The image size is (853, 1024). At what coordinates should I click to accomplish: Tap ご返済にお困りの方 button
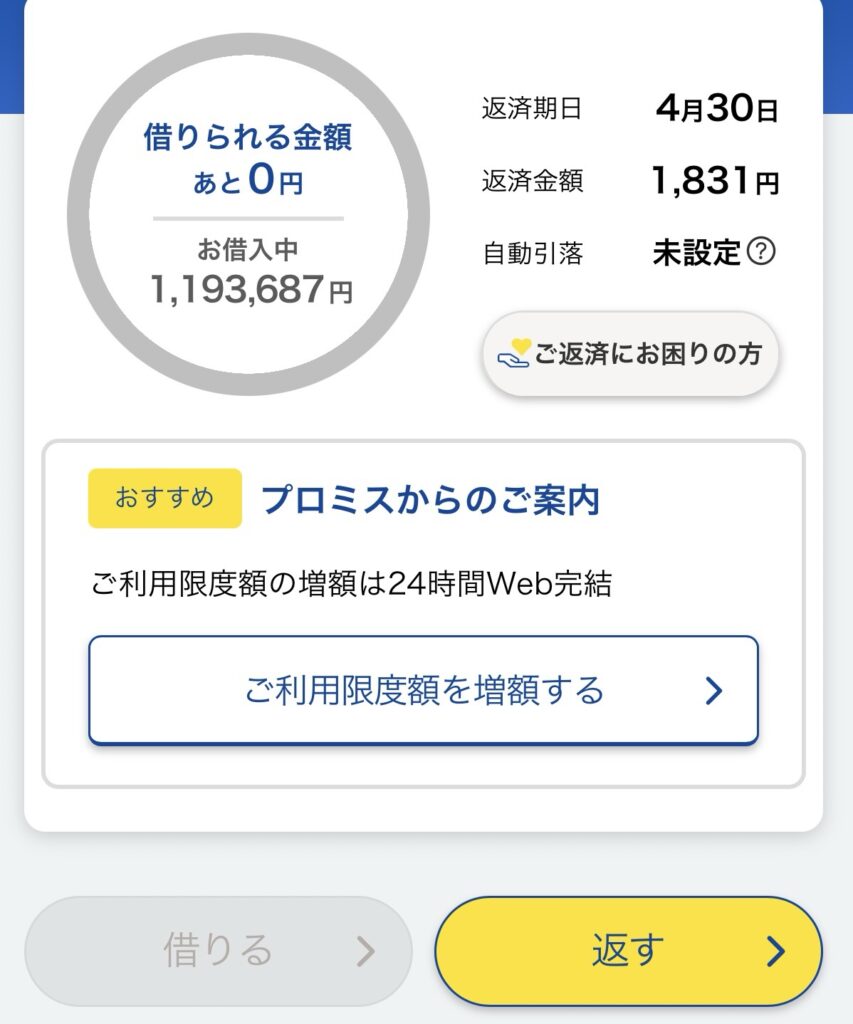click(630, 354)
